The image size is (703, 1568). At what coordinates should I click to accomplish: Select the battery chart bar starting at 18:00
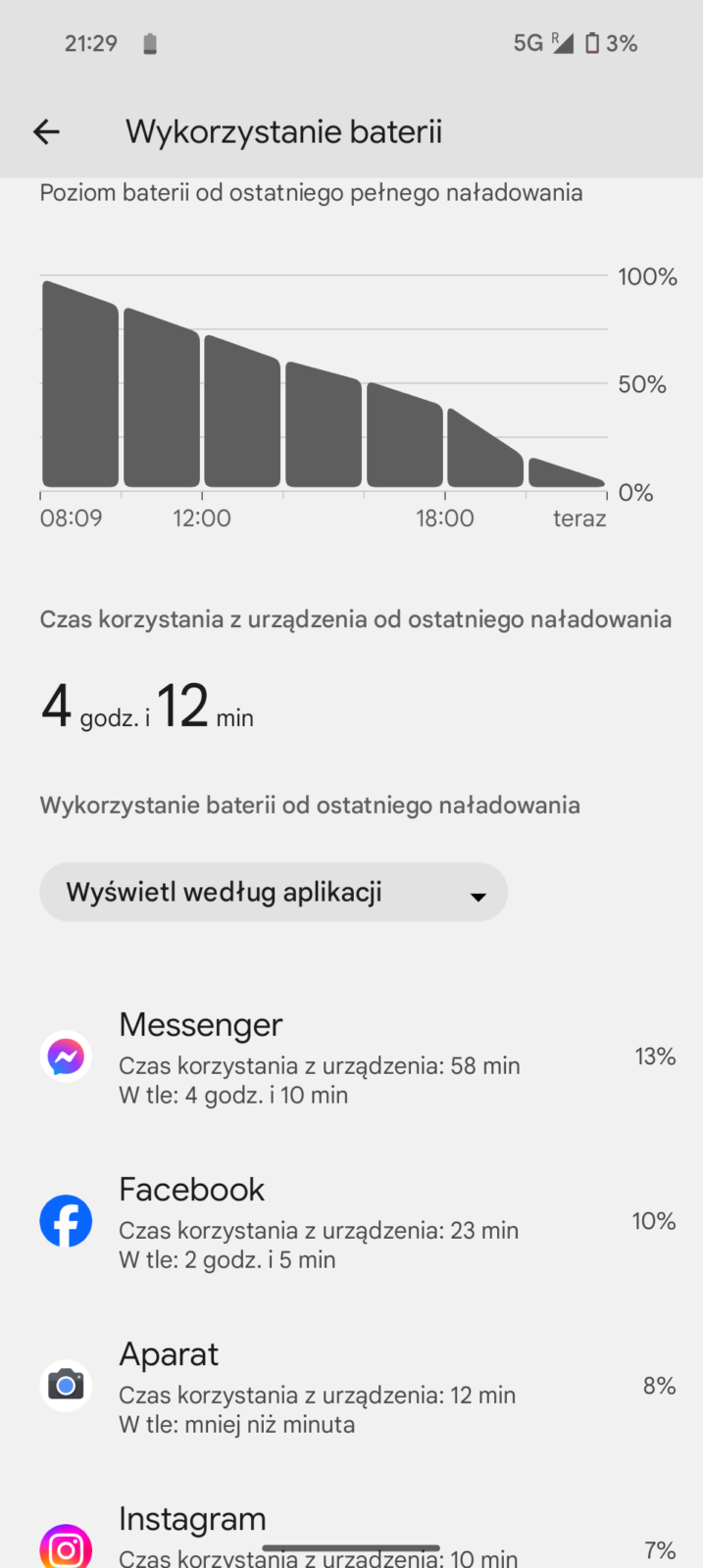click(484, 453)
